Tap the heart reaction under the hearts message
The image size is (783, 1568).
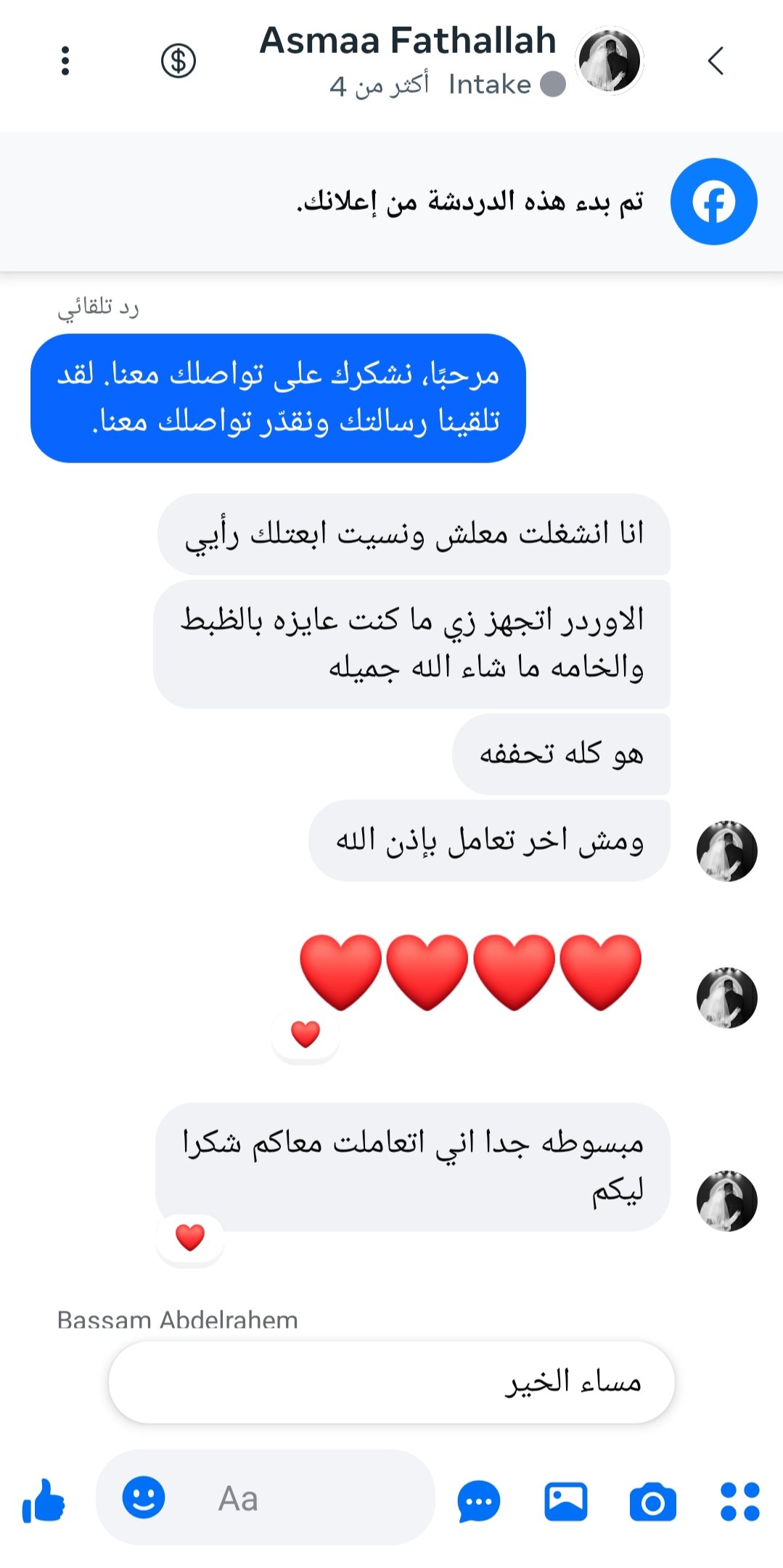306,1034
